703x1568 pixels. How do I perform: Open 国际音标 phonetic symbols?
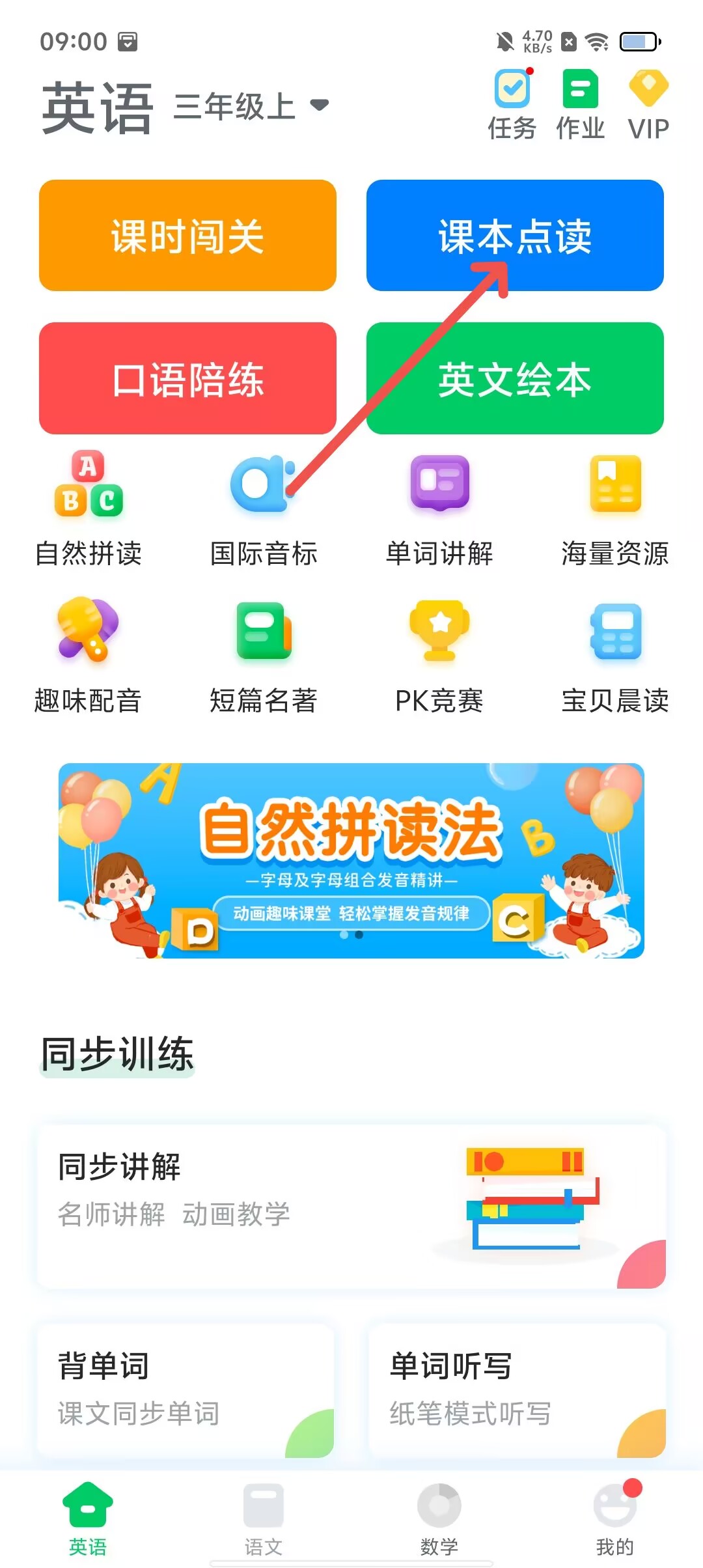264,509
